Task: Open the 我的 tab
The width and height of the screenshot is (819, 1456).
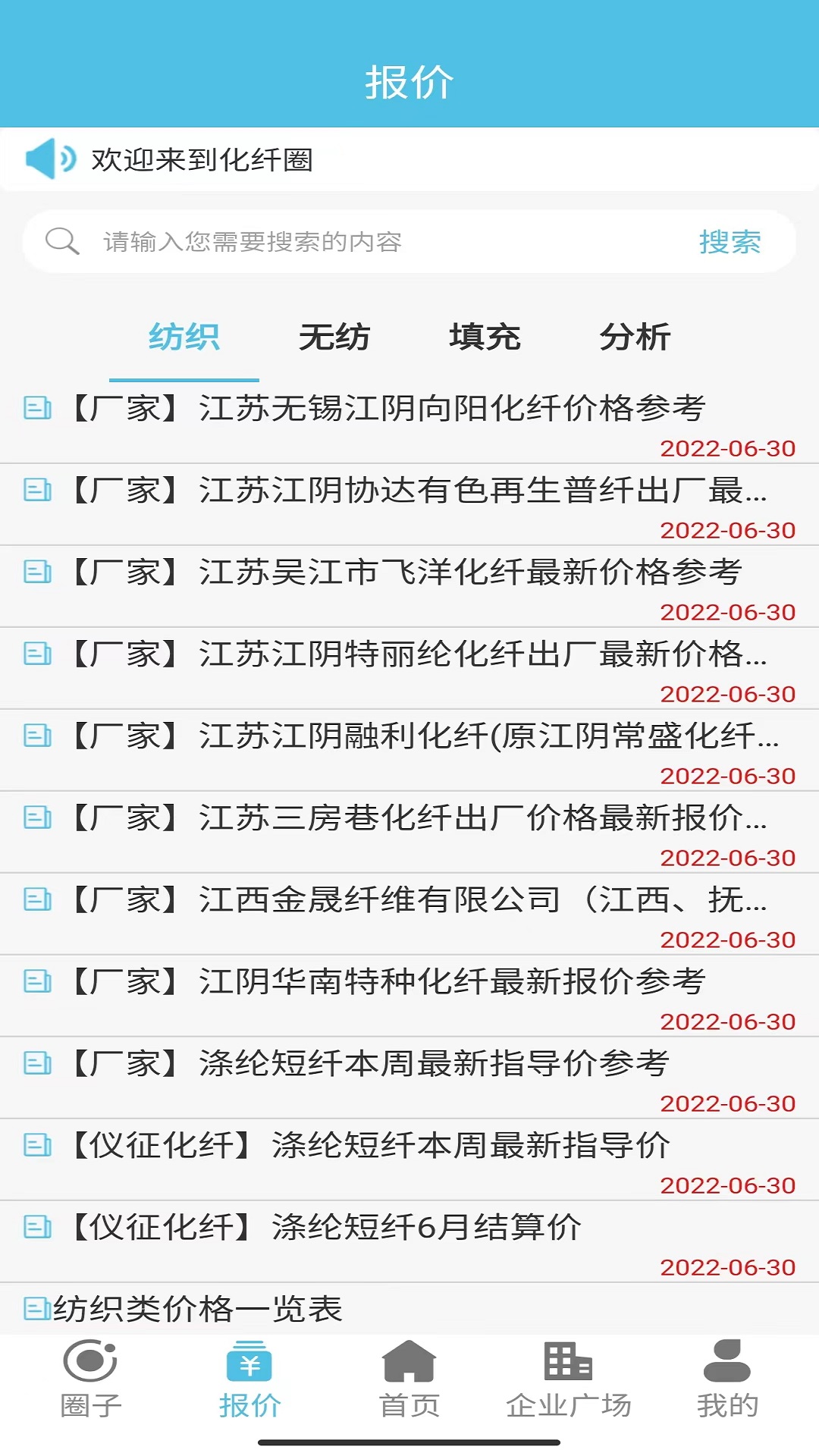Action: [x=727, y=1379]
